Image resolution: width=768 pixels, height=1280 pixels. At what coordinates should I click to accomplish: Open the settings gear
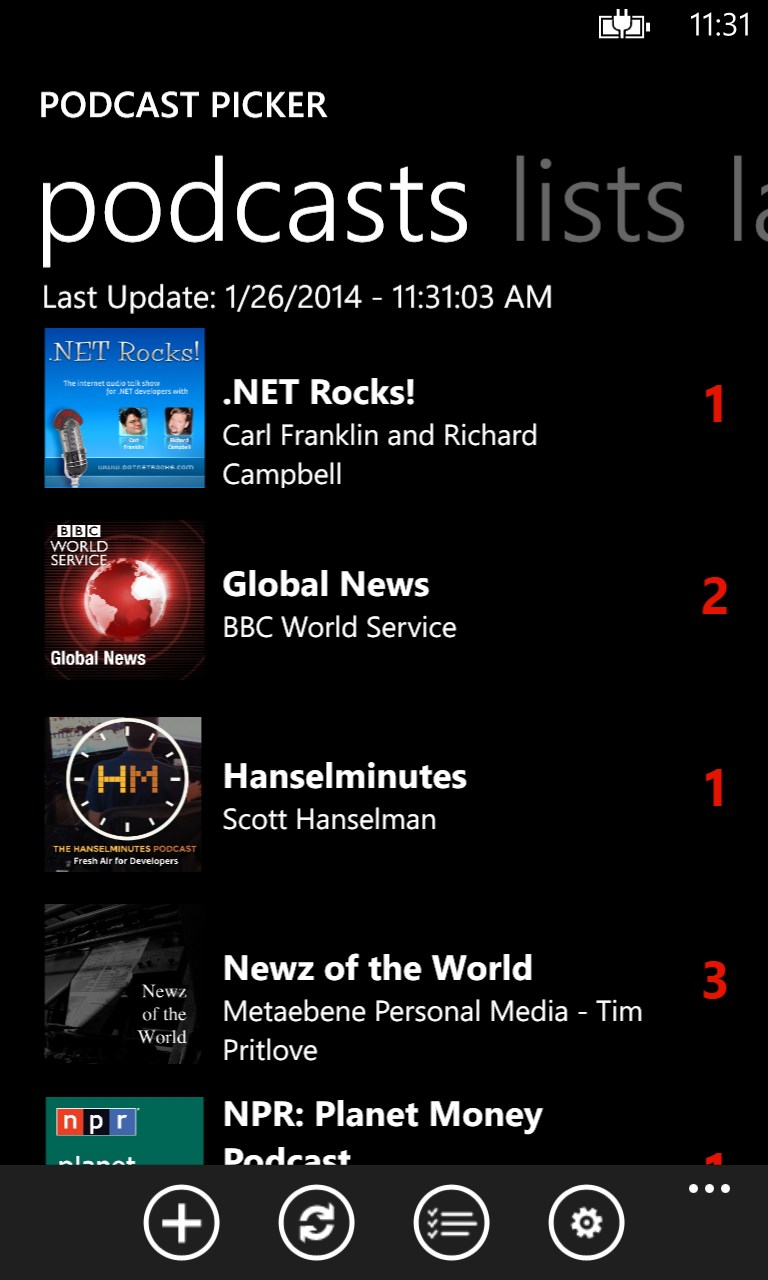click(586, 1222)
